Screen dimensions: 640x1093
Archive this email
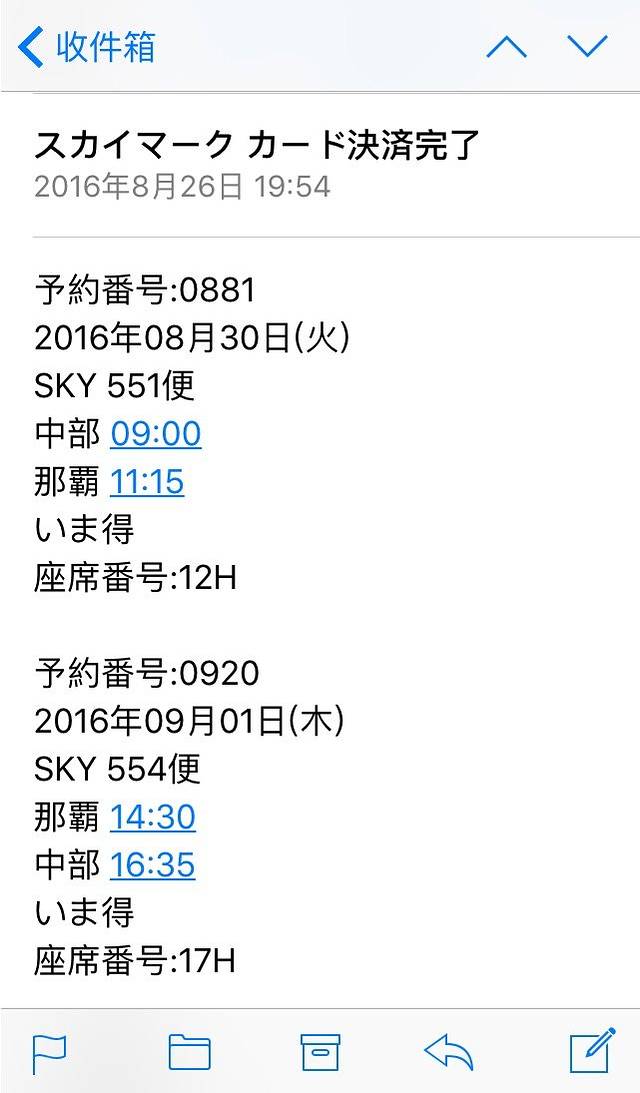click(321, 1052)
